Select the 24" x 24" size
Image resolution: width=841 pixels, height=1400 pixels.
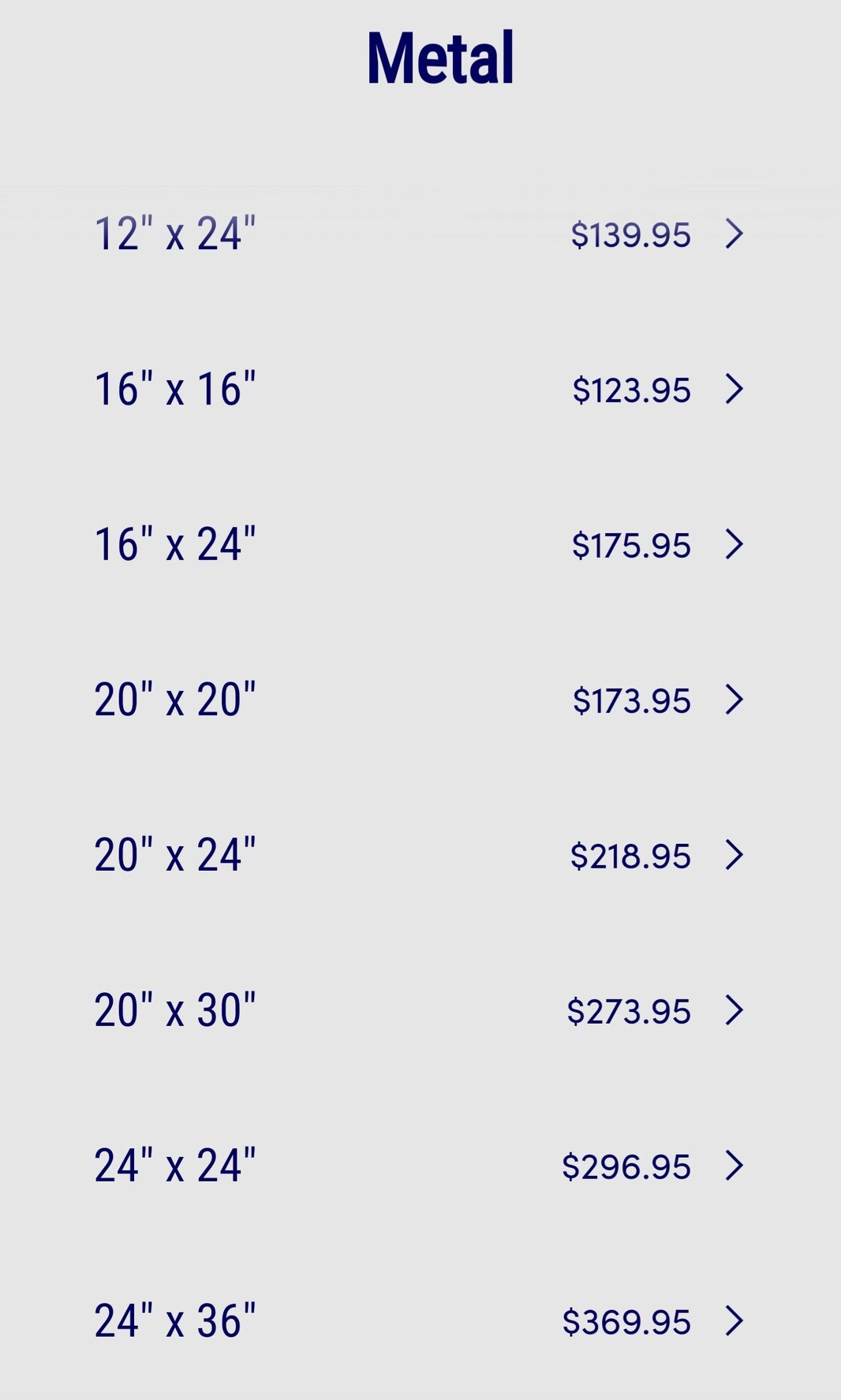pos(420,1166)
